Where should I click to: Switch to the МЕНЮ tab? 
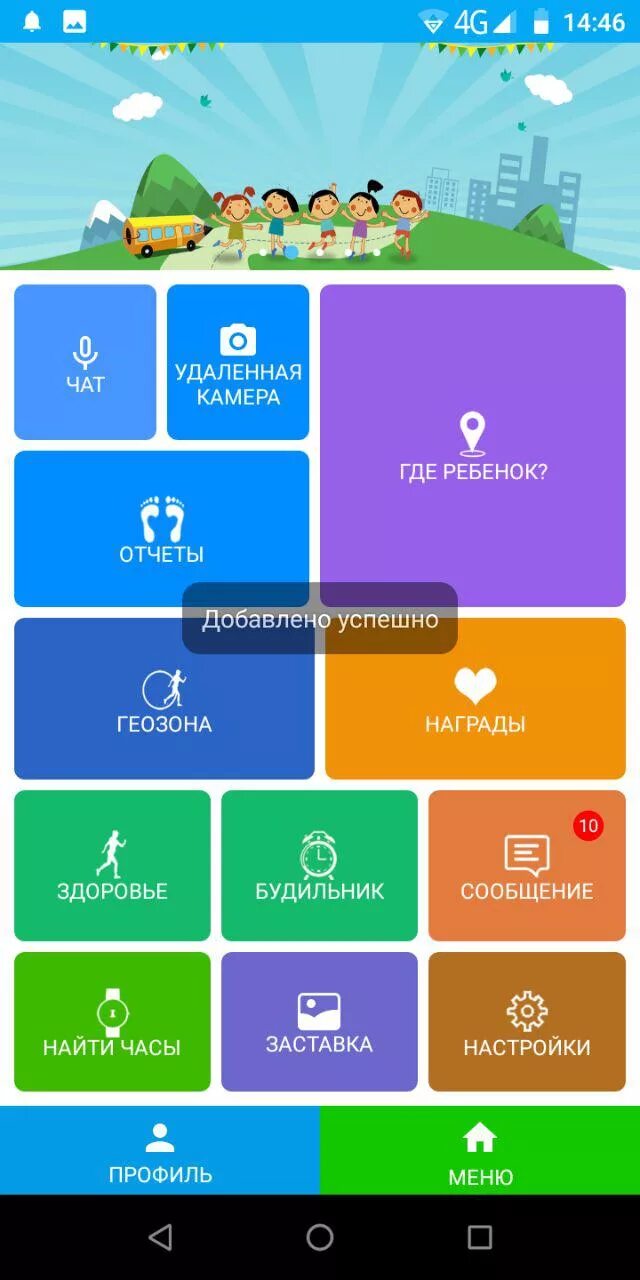click(x=480, y=1150)
